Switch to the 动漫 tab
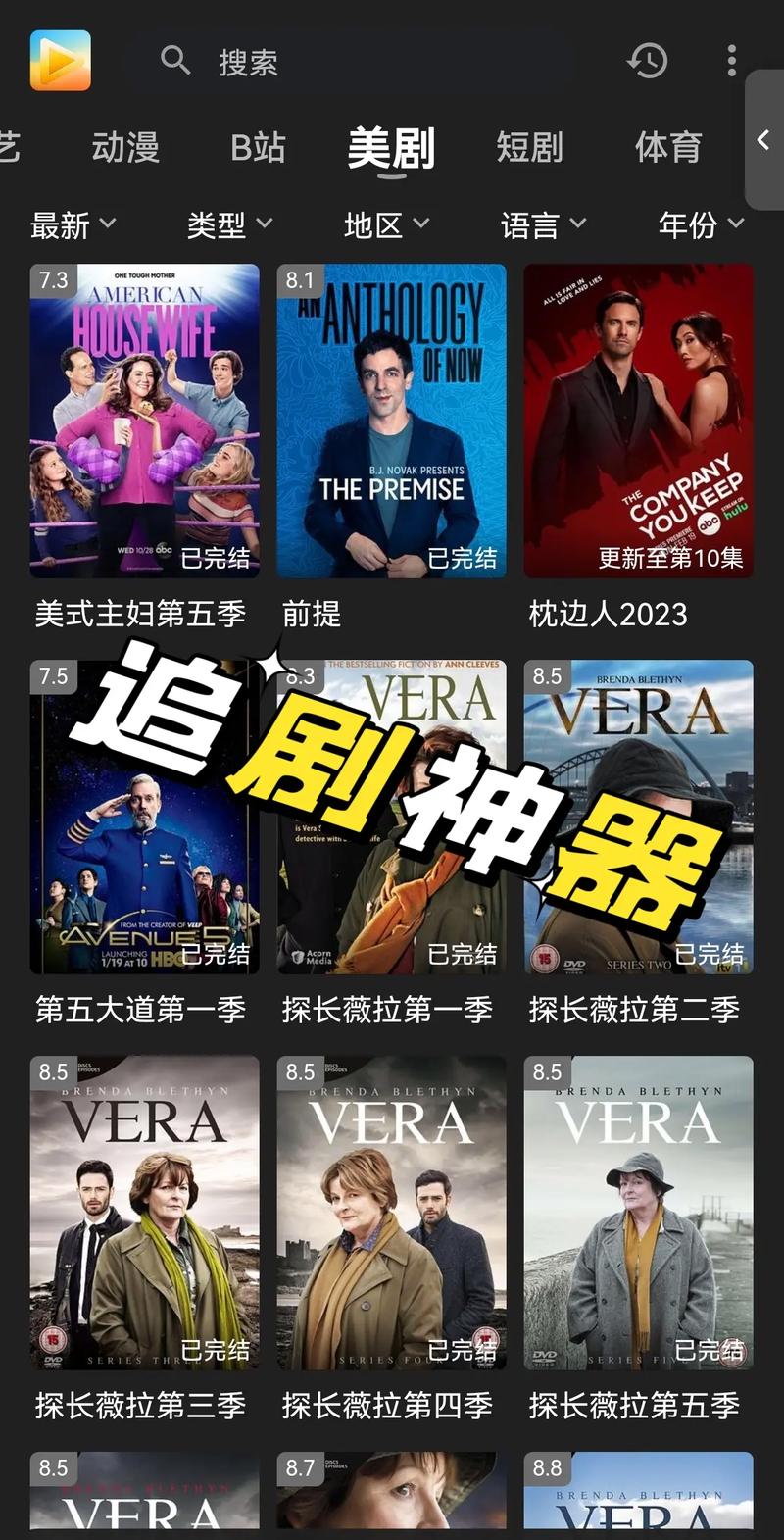Image resolution: width=784 pixels, height=1540 pixels. click(x=125, y=147)
